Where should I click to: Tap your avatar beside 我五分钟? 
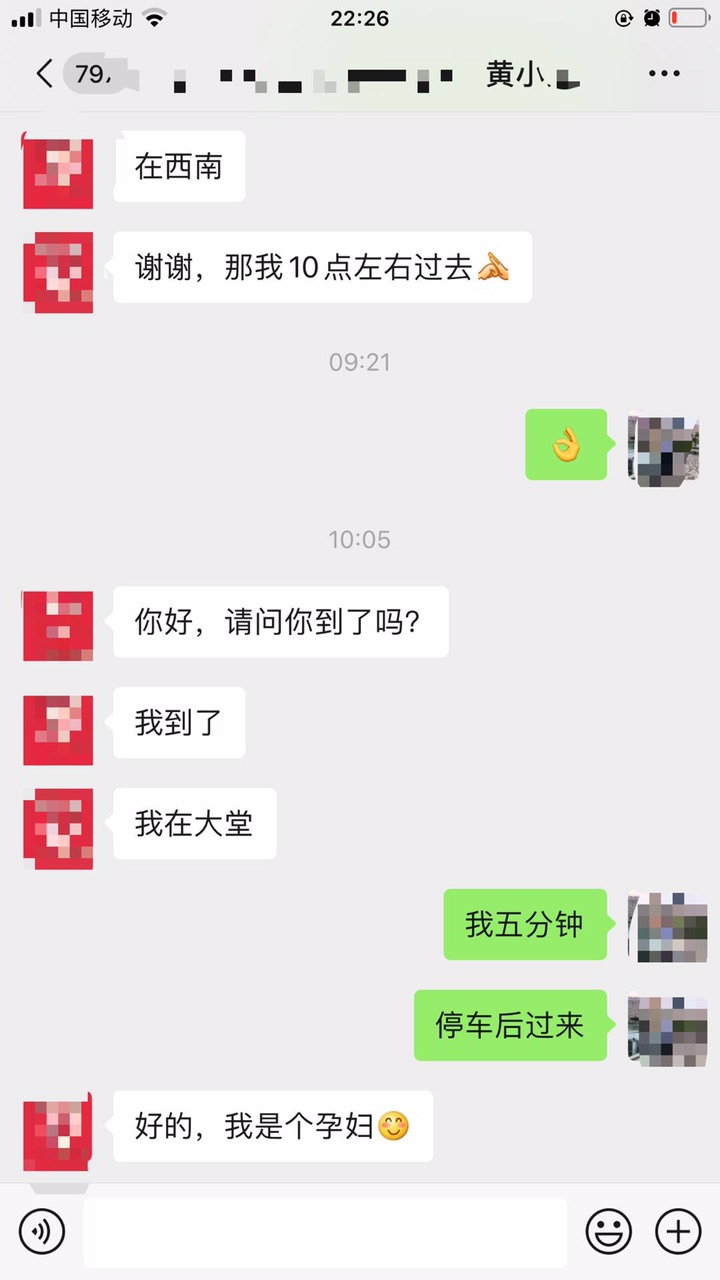point(666,925)
